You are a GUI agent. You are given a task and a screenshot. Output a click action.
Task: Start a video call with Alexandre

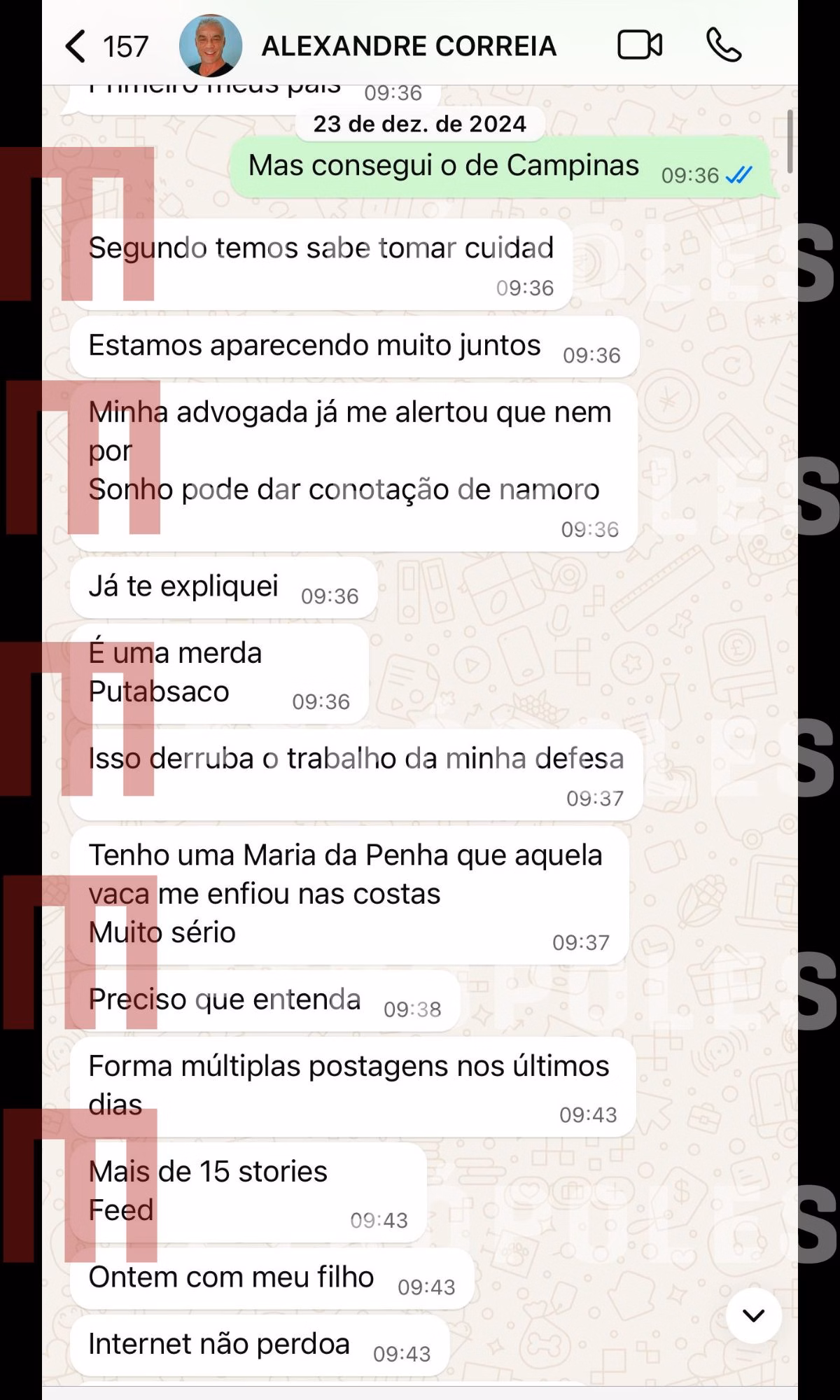pyautogui.click(x=640, y=46)
